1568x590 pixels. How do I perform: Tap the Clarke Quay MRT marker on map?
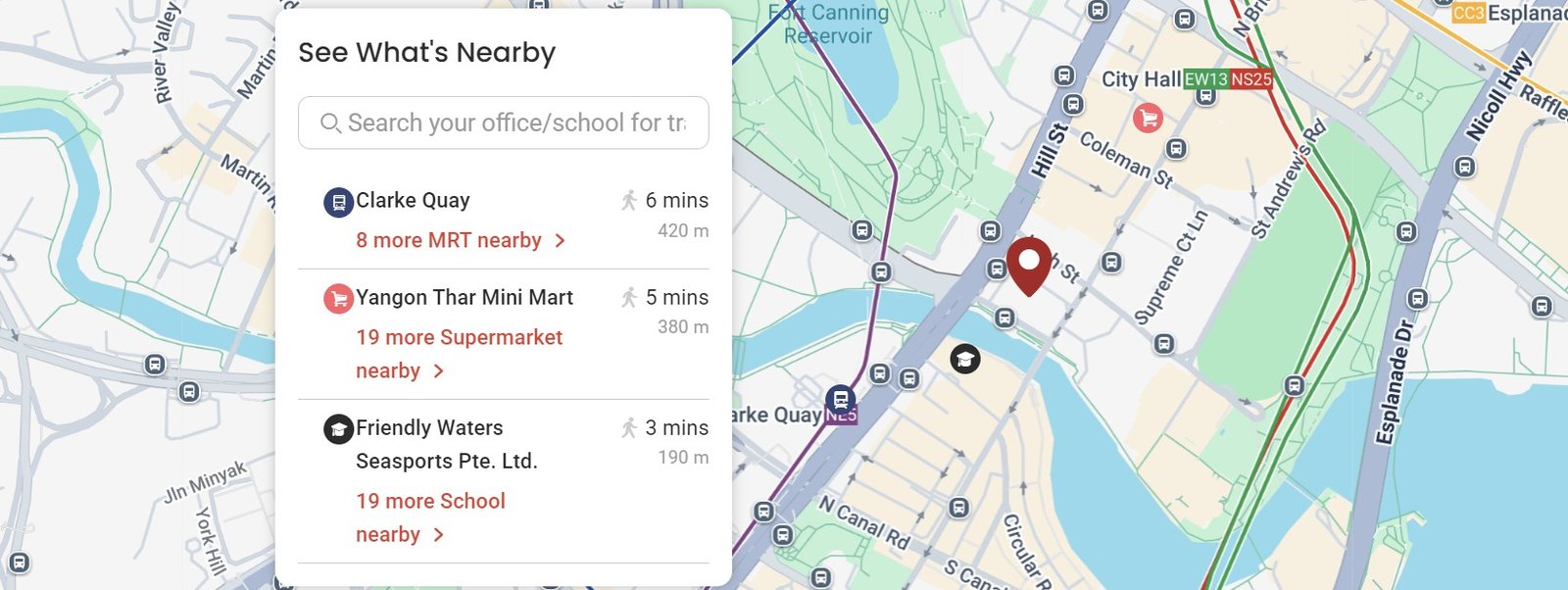[x=841, y=400]
